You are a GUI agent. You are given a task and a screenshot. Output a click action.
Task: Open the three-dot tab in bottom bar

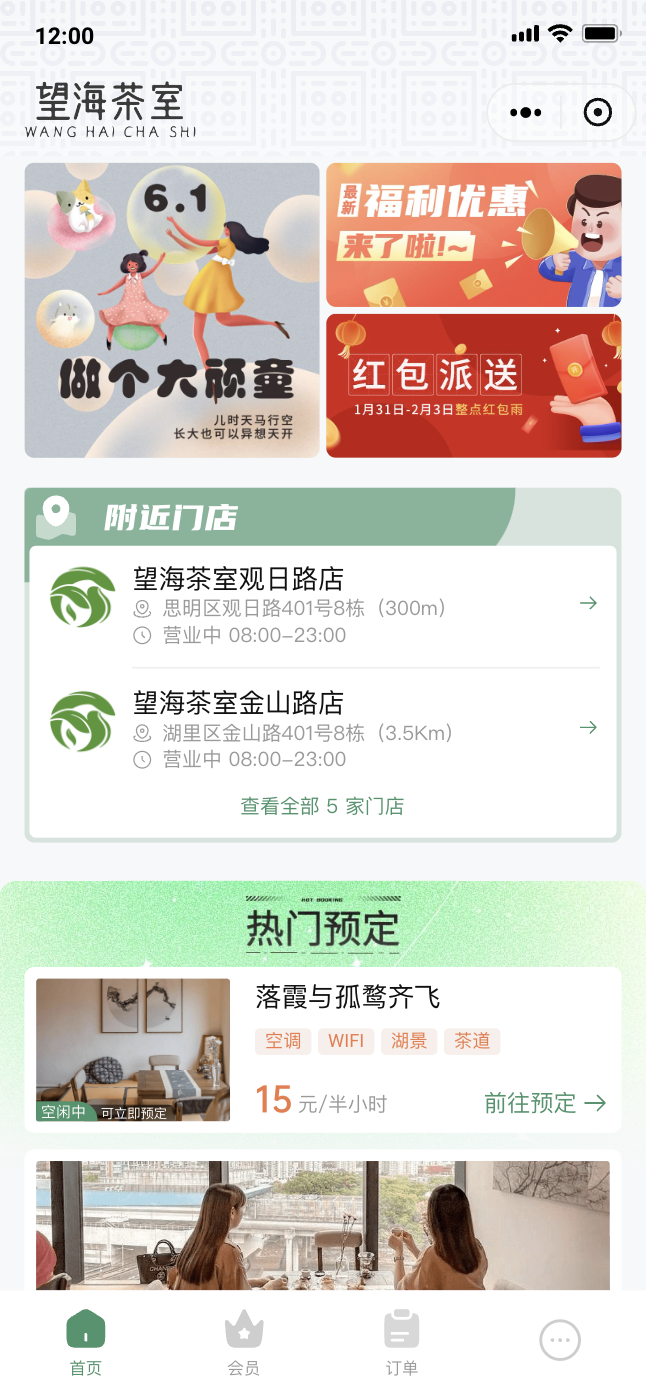click(560, 1340)
